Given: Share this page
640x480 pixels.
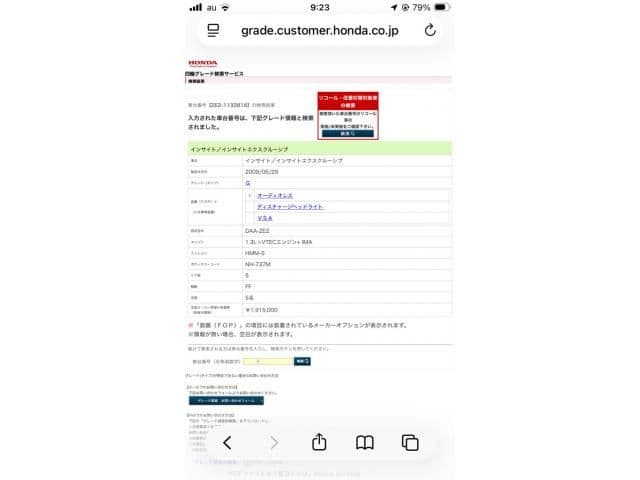Looking at the screenshot, I should 320,442.
